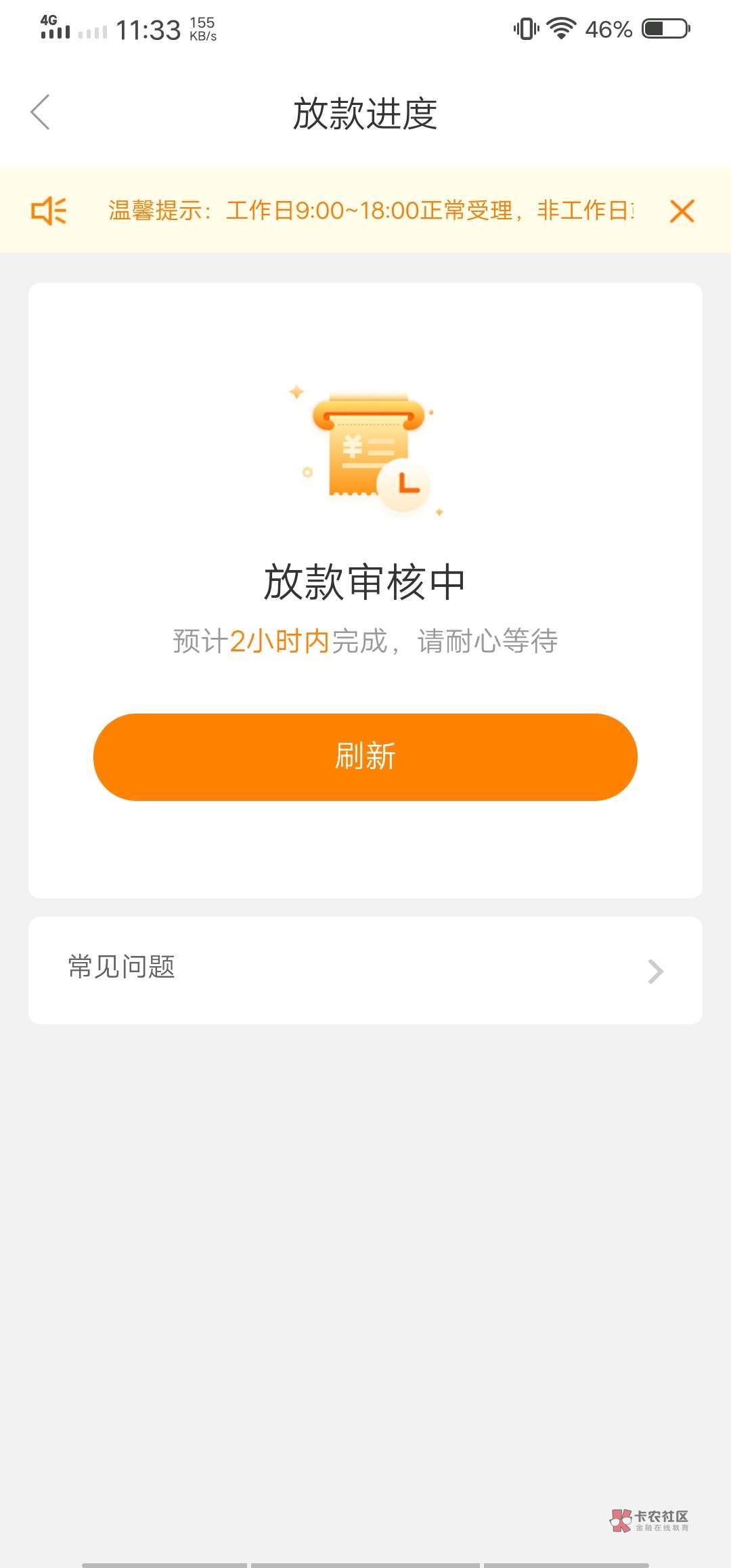Screen dimensions: 731x1568
Task: Open the 常见问题 row
Action: pyautogui.click(x=365, y=970)
